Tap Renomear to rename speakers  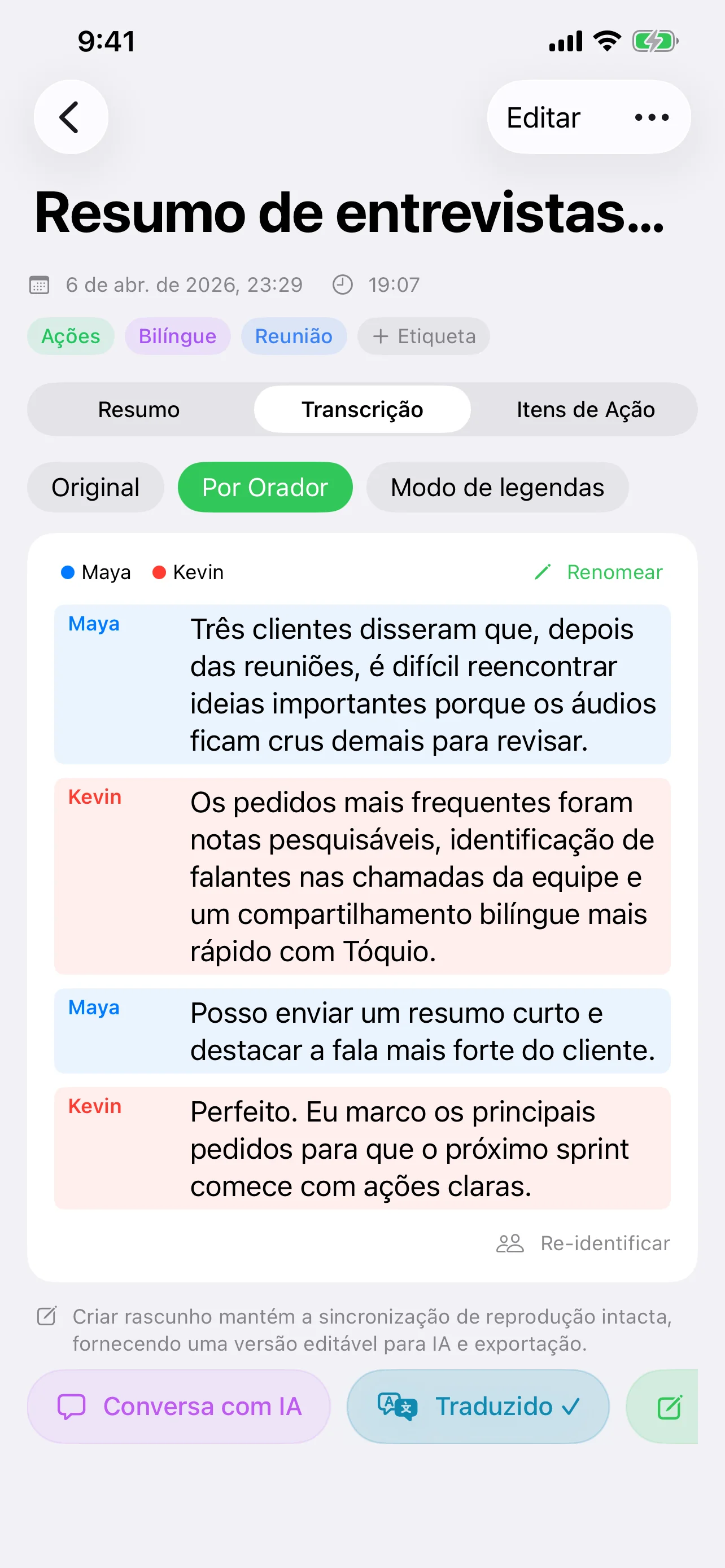pos(599,572)
